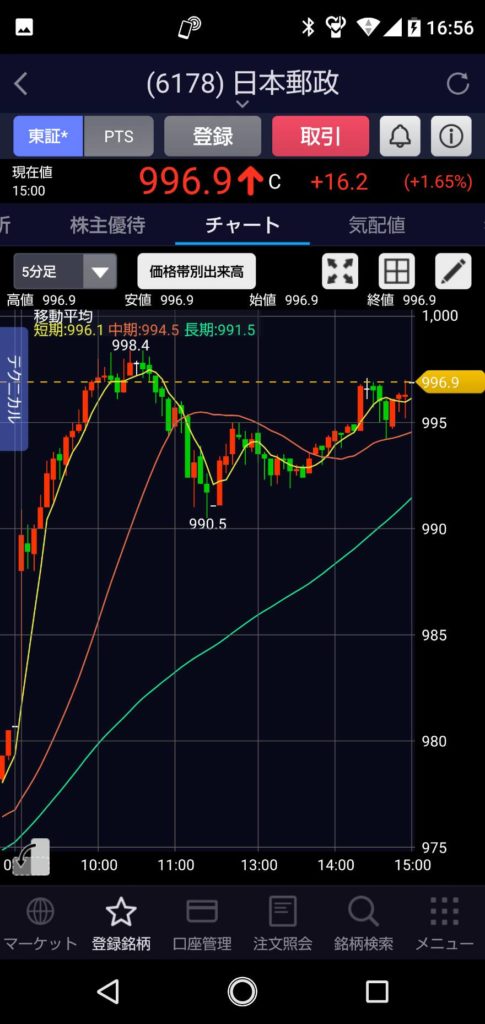Viewport: 485px width, 1024px height.
Task: Expand chart to fullscreen
Action: click(340, 271)
